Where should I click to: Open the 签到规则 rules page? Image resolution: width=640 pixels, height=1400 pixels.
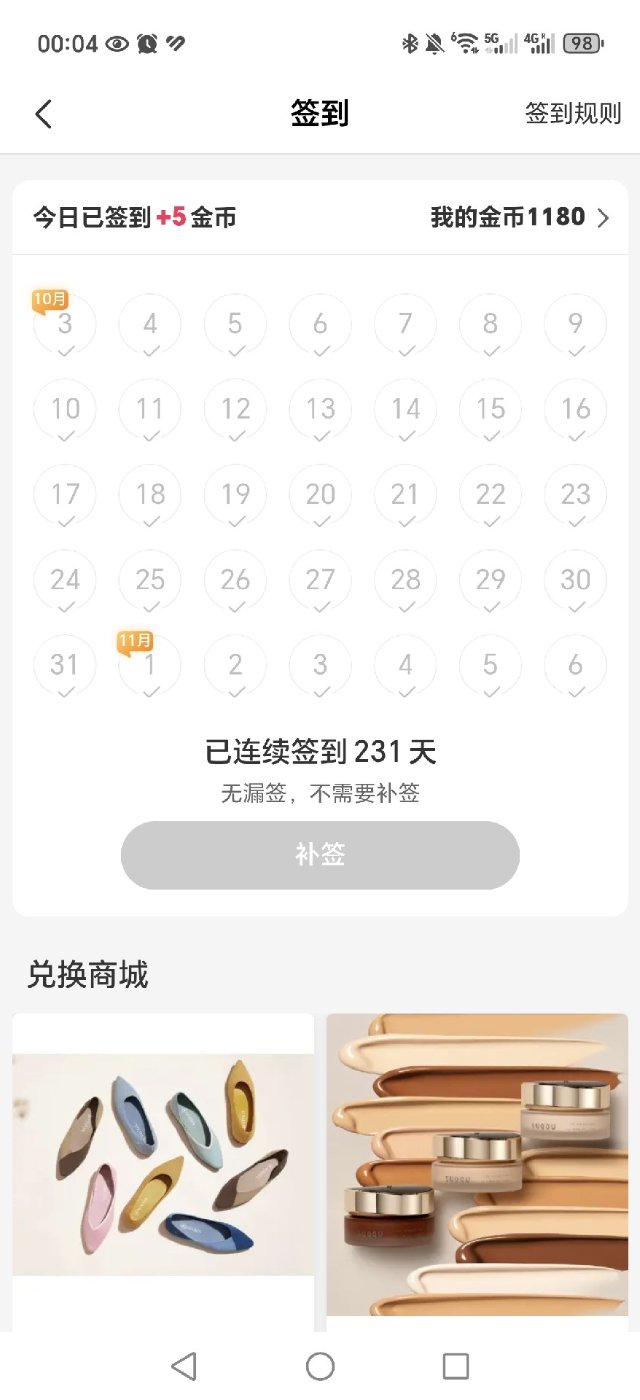point(573,114)
